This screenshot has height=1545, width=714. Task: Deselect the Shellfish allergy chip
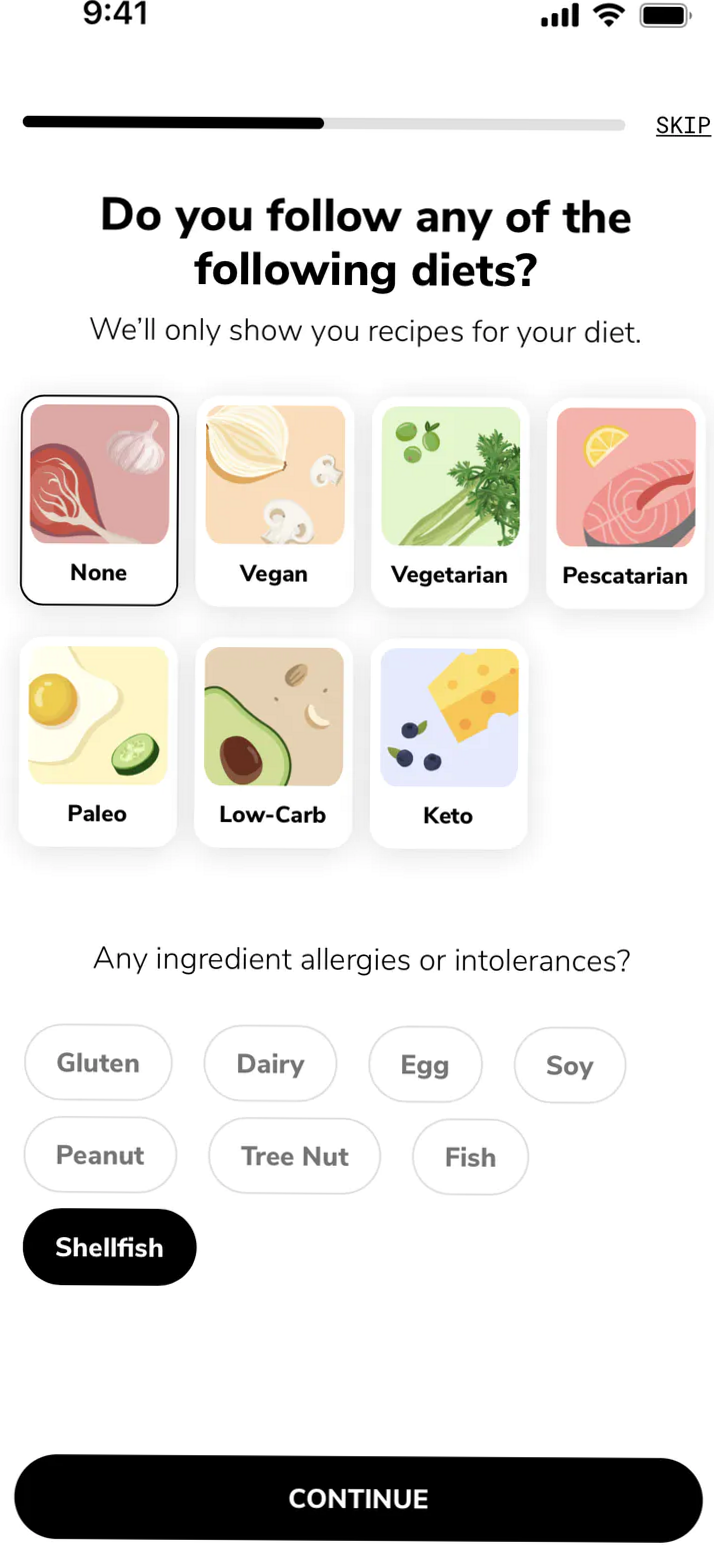pyautogui.click(x=109, y=1247)
